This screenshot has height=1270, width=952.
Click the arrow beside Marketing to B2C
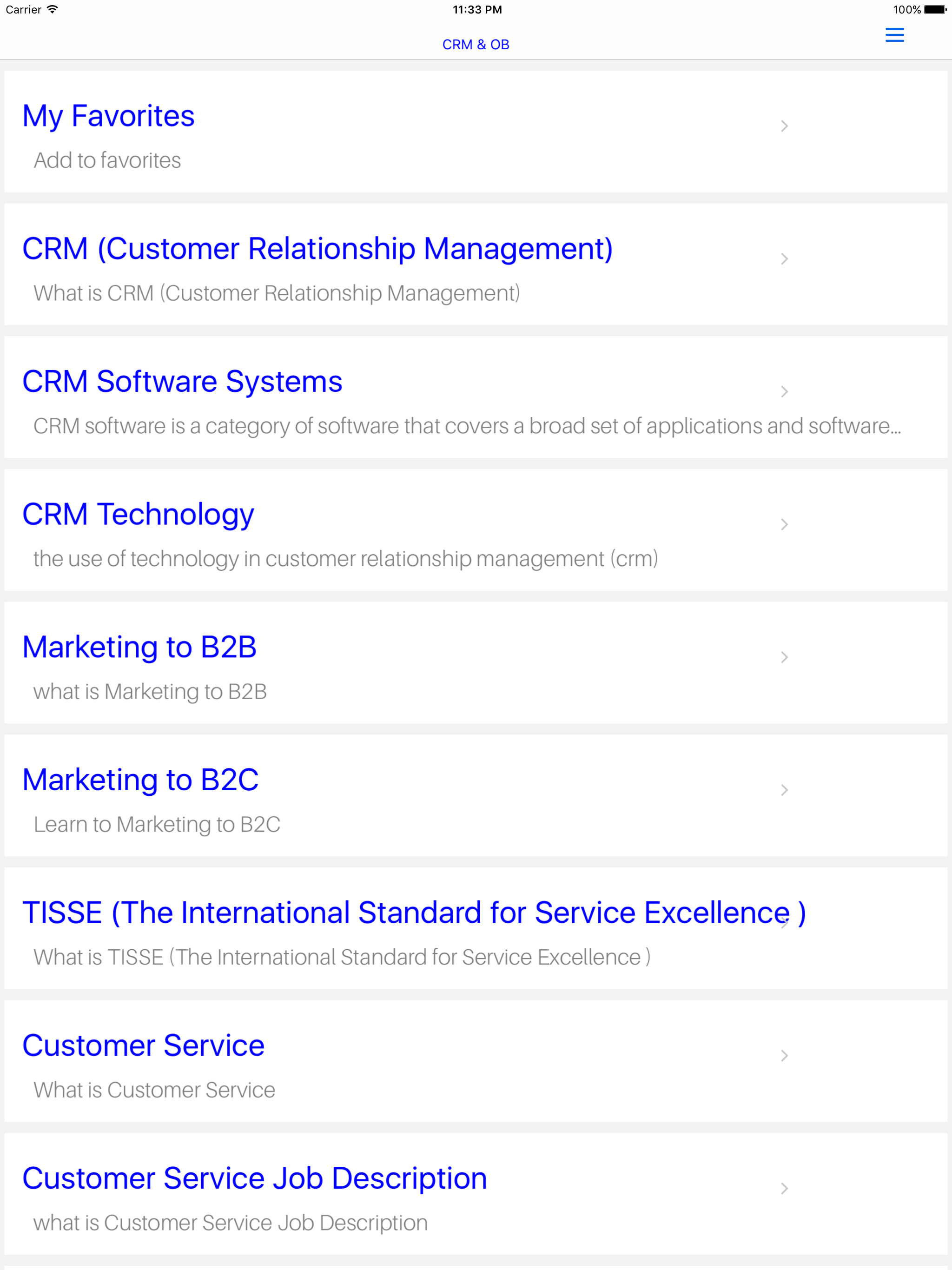pos(785,789)
